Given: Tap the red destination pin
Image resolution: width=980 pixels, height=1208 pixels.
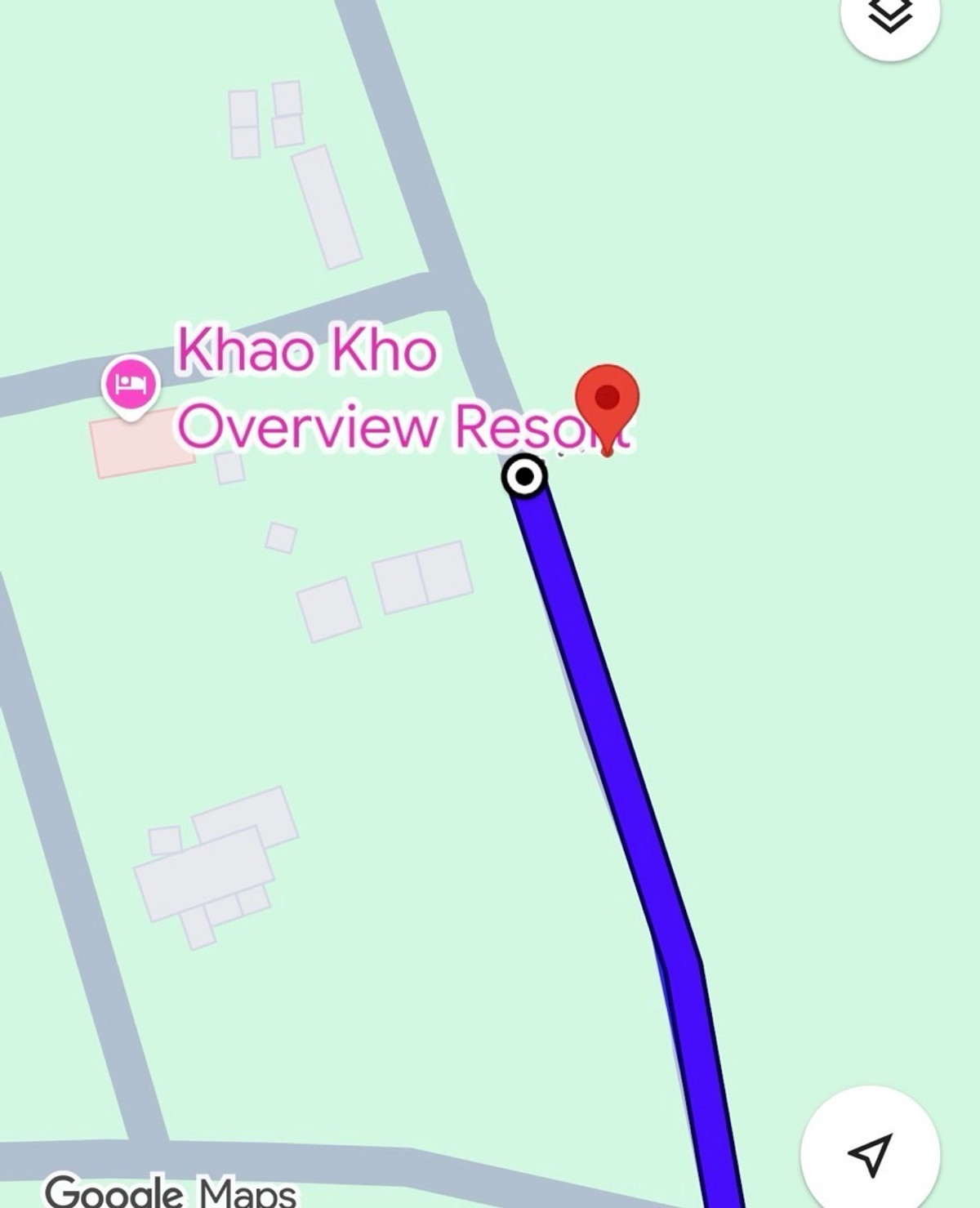Looking at the screenshot, I should tap(607, 401).
